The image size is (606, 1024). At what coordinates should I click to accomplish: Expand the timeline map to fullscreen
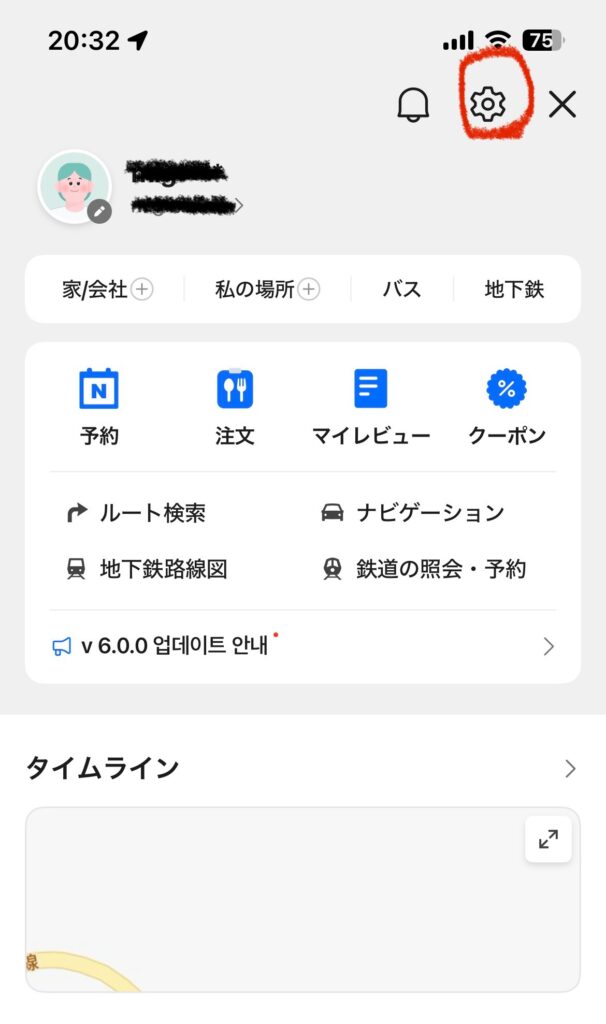(548, 840)
